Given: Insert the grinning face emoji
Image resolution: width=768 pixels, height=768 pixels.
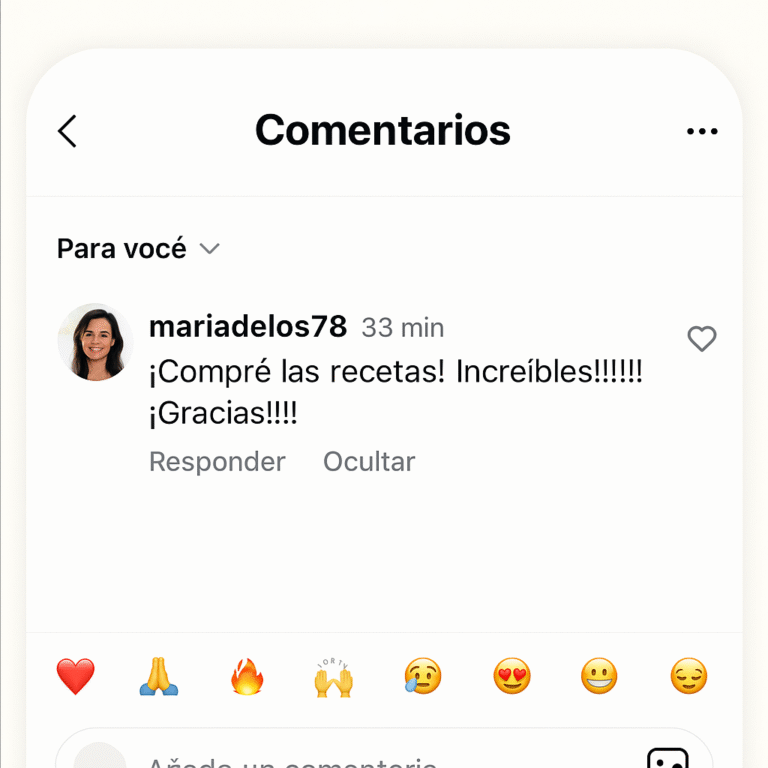Looking at the screenshot, I should click(x=599, y=677).
